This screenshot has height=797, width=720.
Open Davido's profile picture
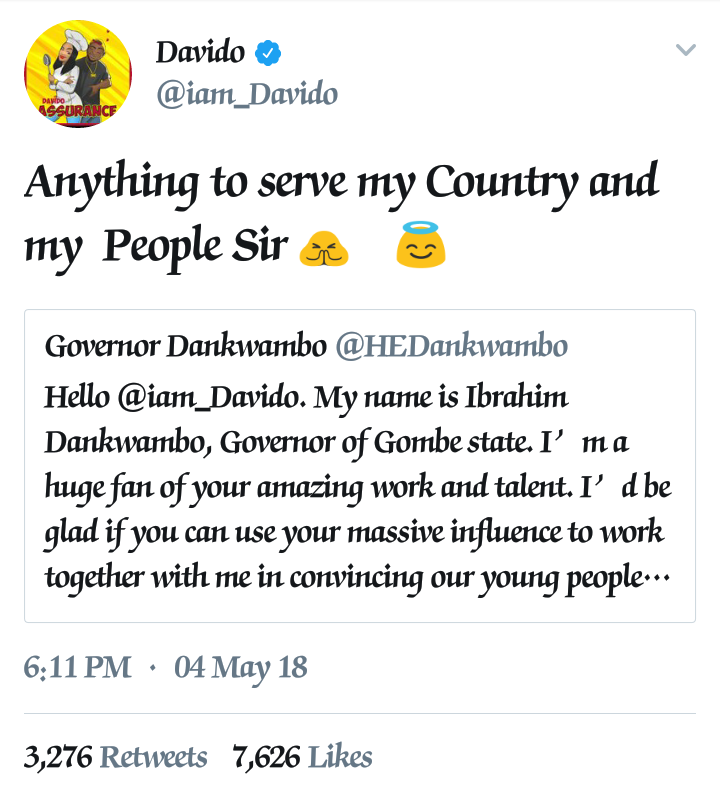[78, 74]
